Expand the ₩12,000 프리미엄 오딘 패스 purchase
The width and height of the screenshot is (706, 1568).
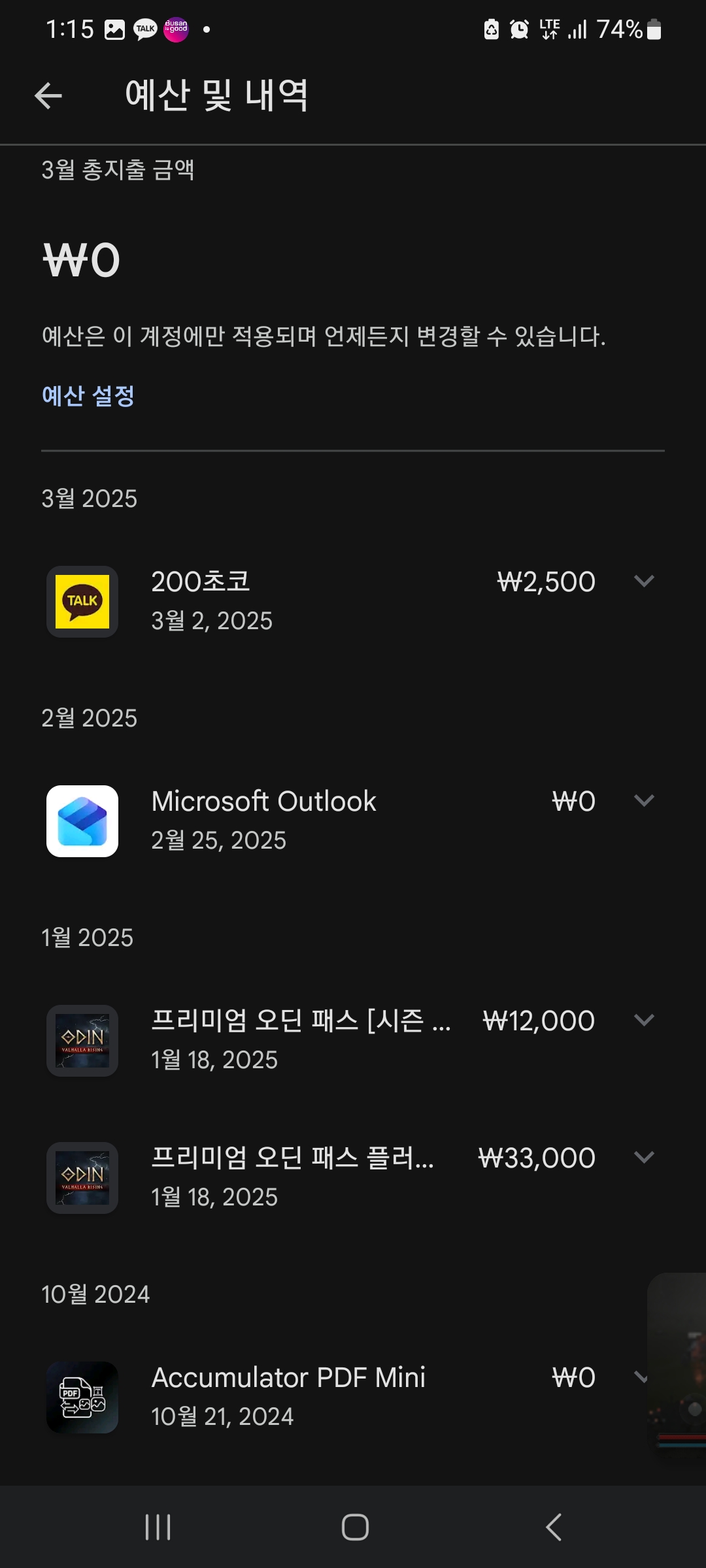point(644,1020)
